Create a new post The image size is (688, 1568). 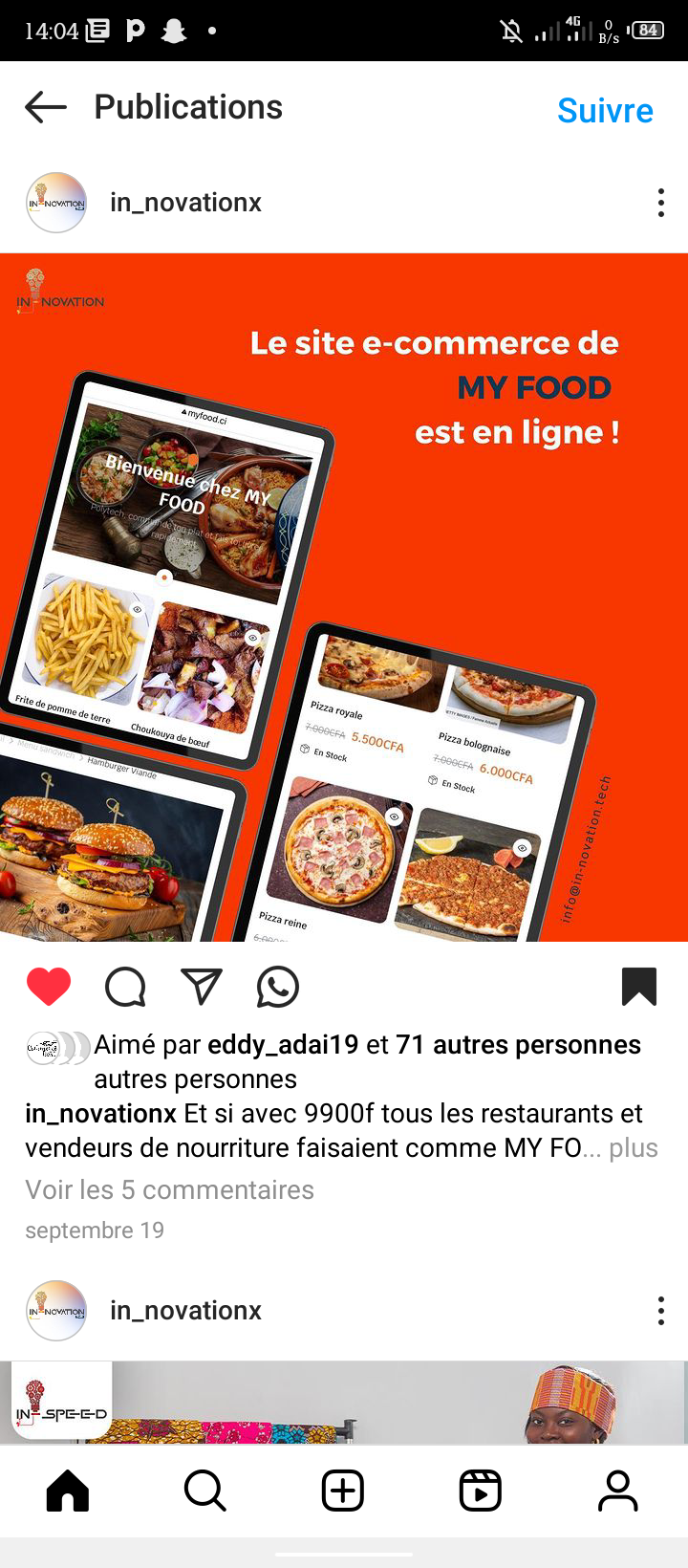pyautogui.click(x=343, y=1491)
